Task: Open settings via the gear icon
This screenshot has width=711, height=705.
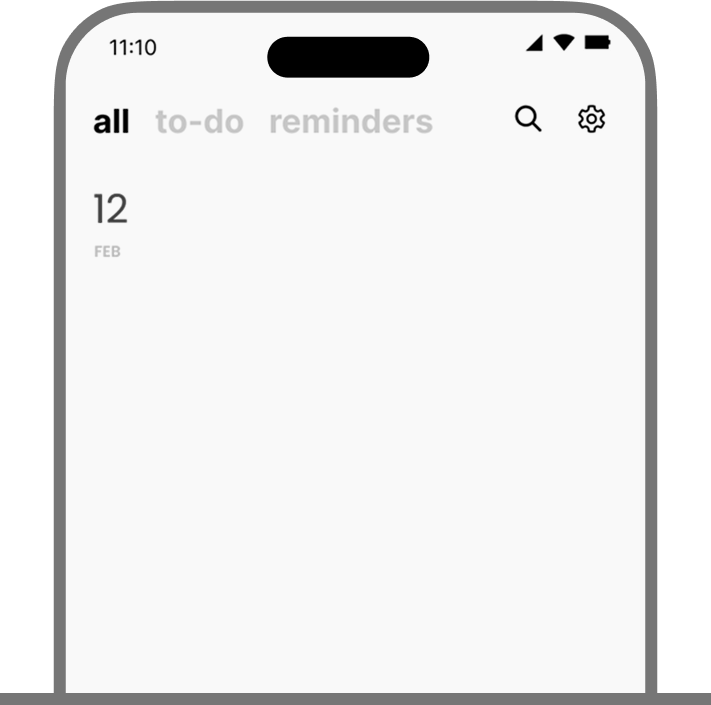Action: (592, 120)
